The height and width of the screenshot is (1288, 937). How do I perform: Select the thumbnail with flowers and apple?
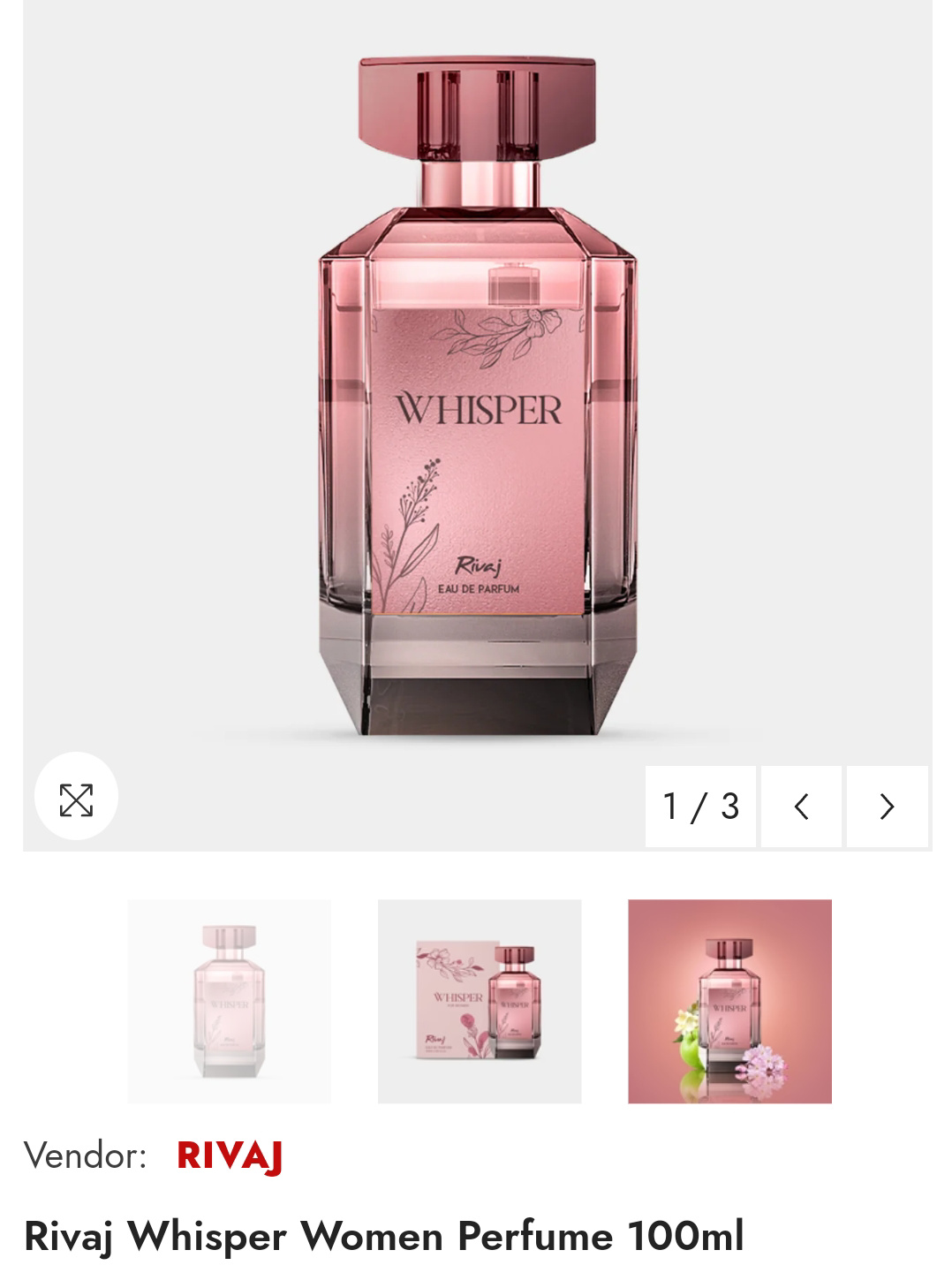729,1001
